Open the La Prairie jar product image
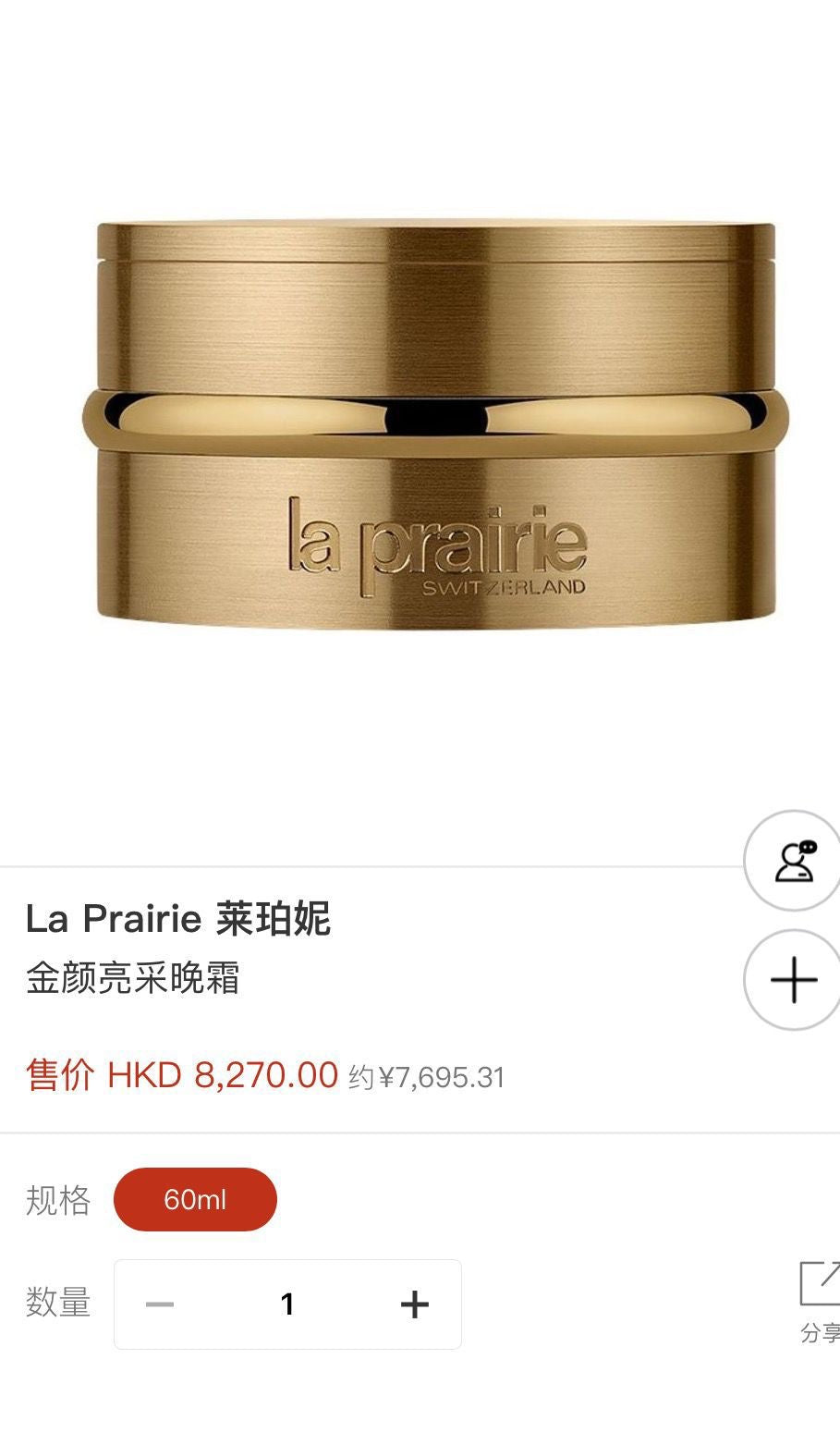 [434, 423]
